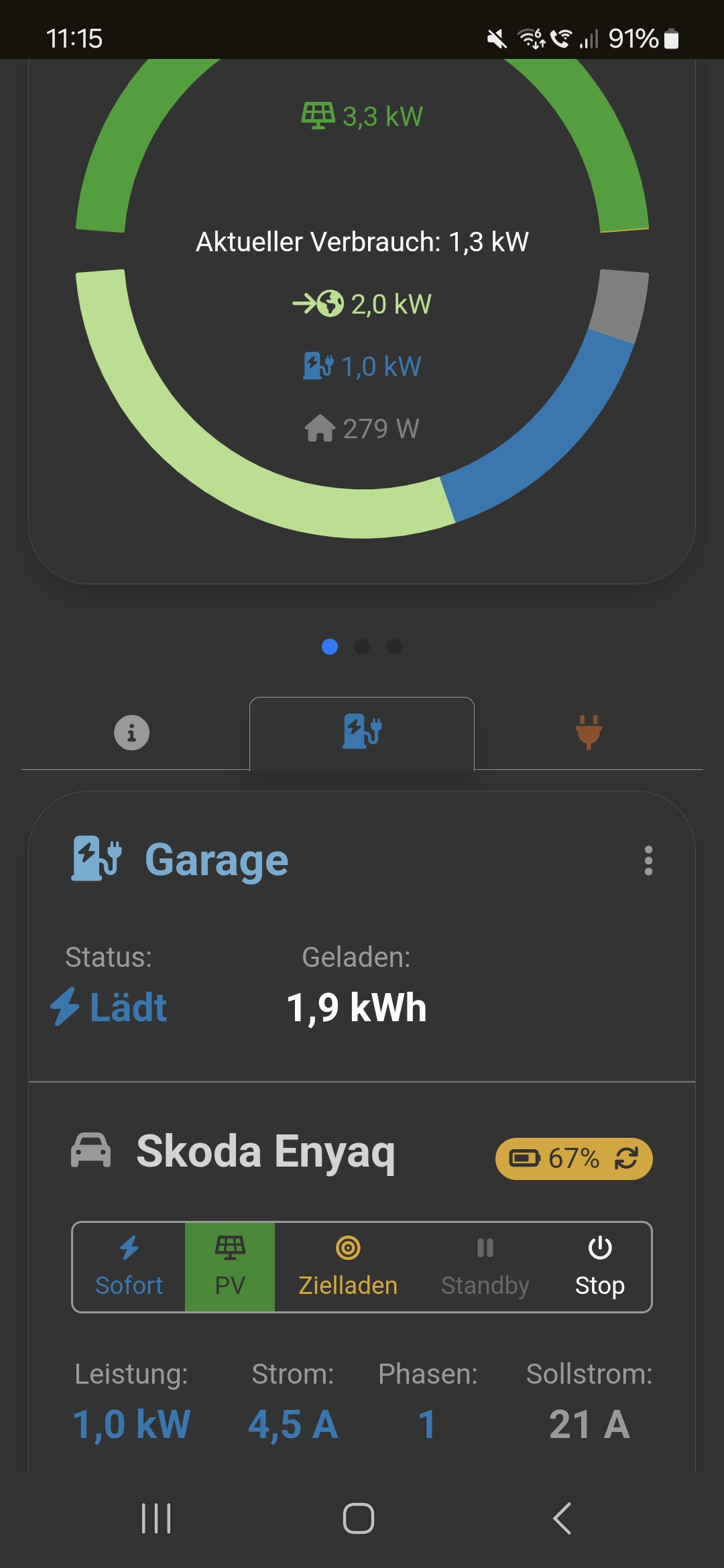The height and width of the screenshot is (1568, 724).
Task: Select PV charging mode
Action: 230,1267
